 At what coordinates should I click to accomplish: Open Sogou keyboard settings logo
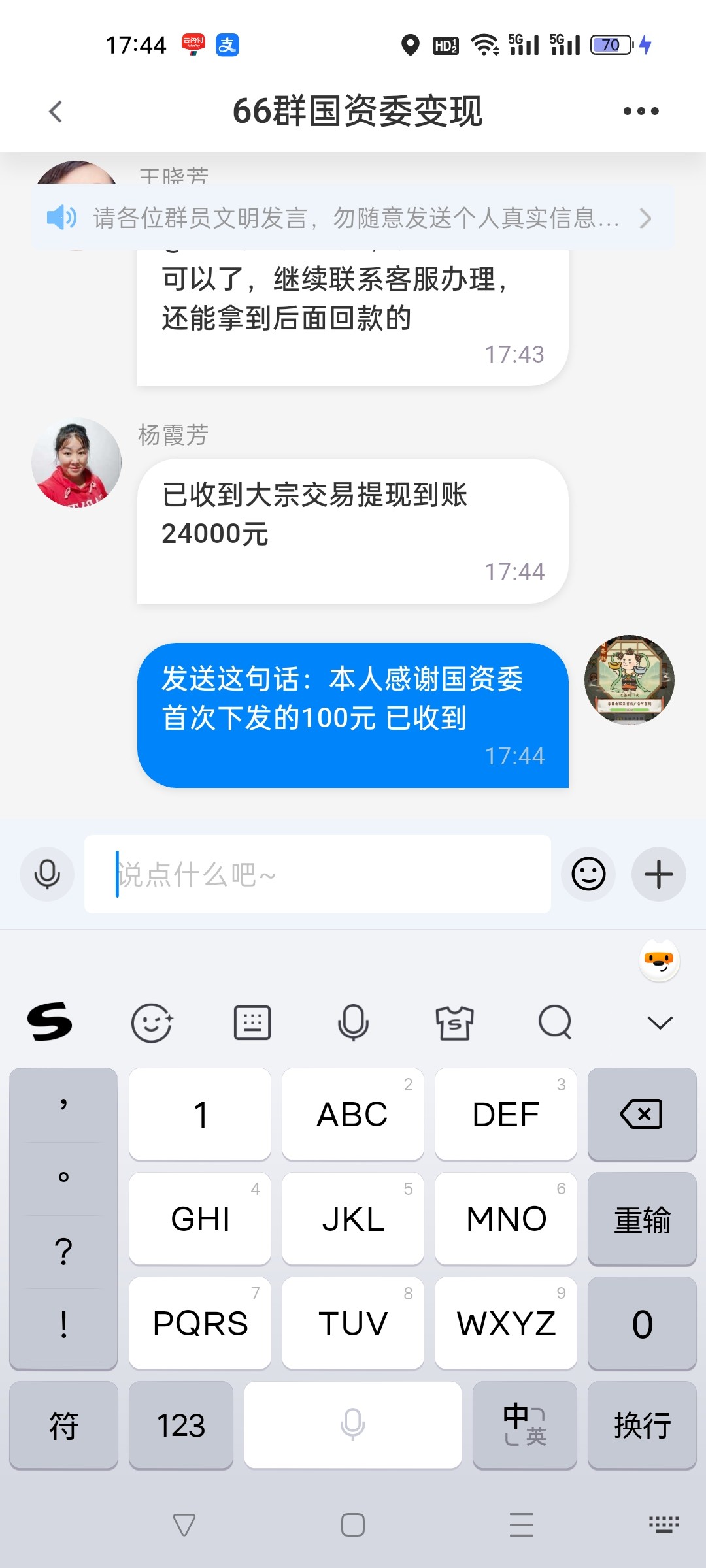(50, 1022)
